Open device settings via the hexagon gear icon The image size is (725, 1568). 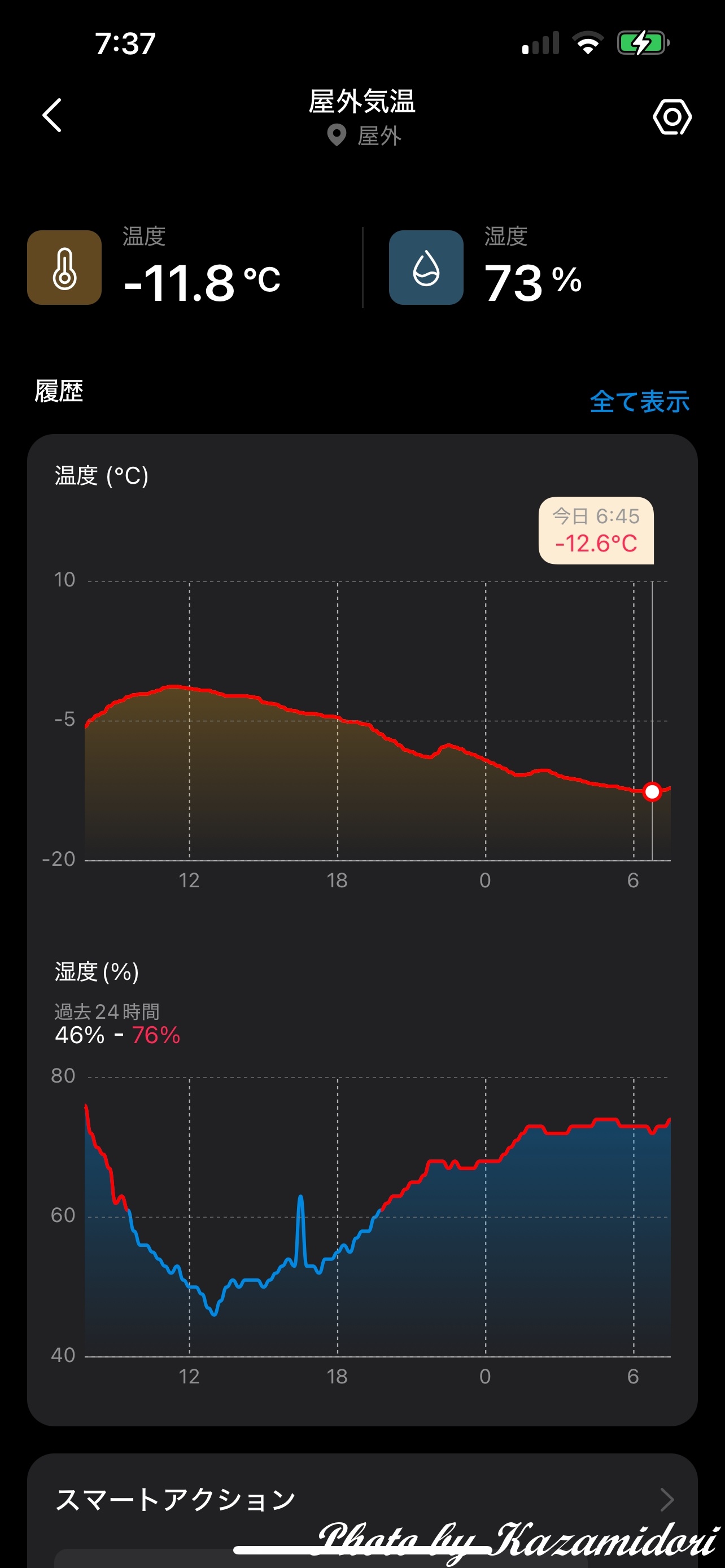[672, 116]
